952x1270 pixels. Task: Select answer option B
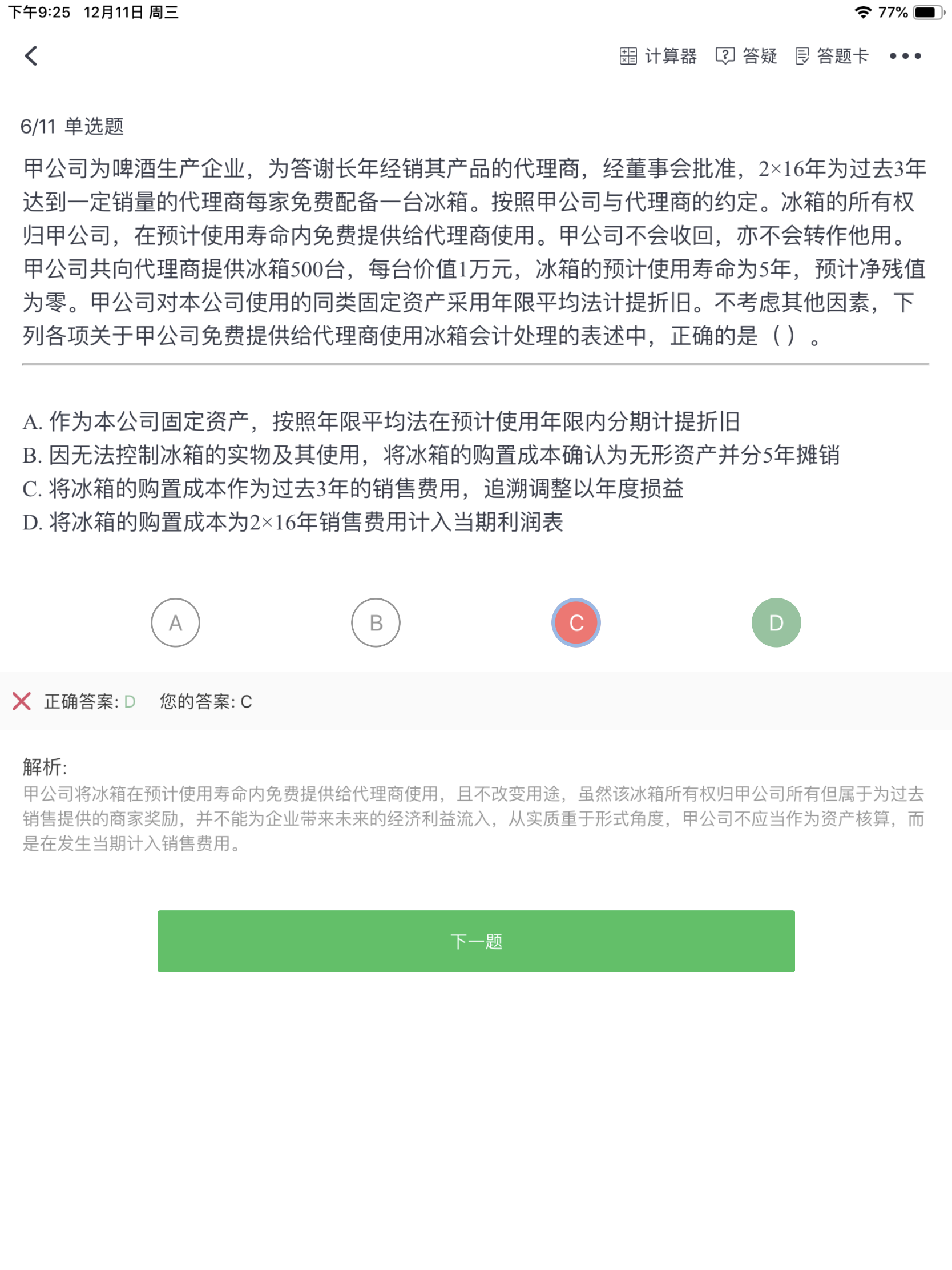point(376,622)
